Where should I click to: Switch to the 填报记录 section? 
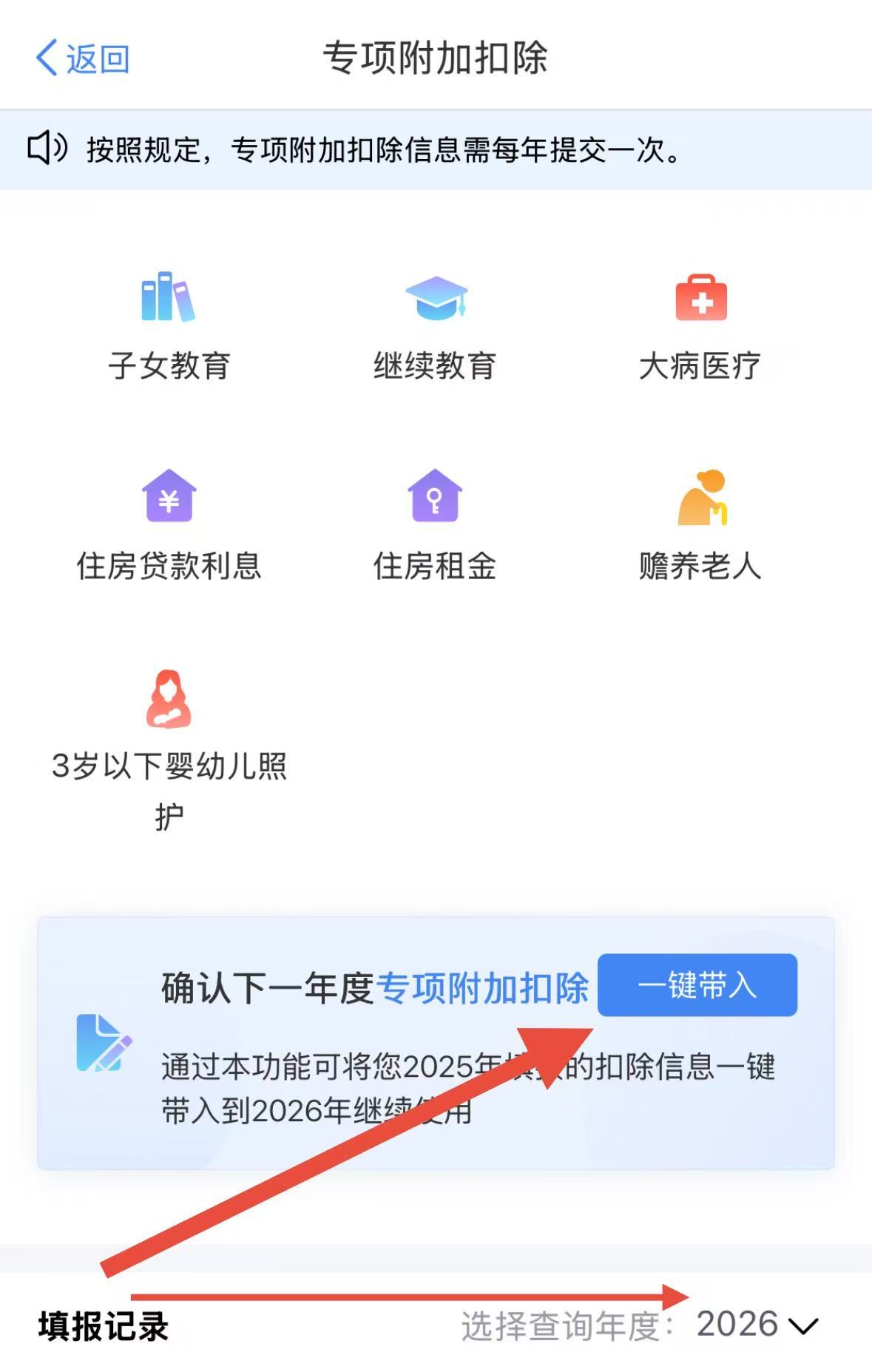tap(101, 1326)
